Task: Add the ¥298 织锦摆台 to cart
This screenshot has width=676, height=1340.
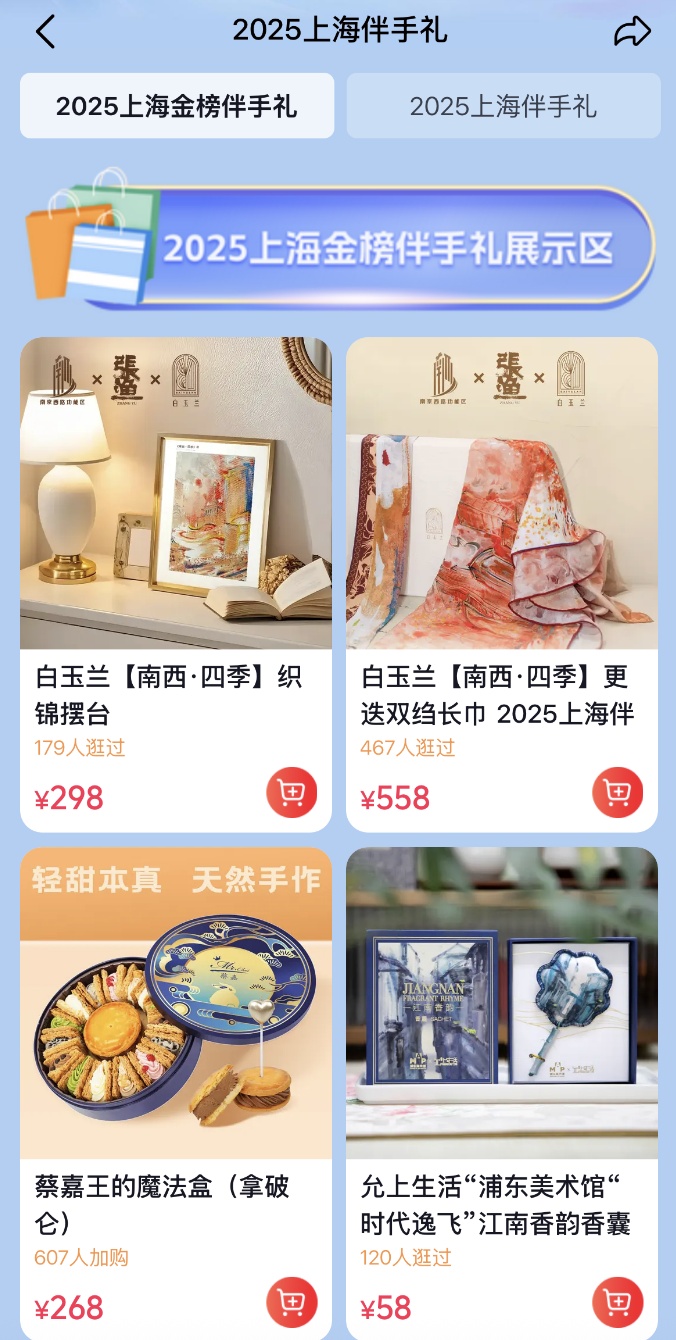Action: 292,793
